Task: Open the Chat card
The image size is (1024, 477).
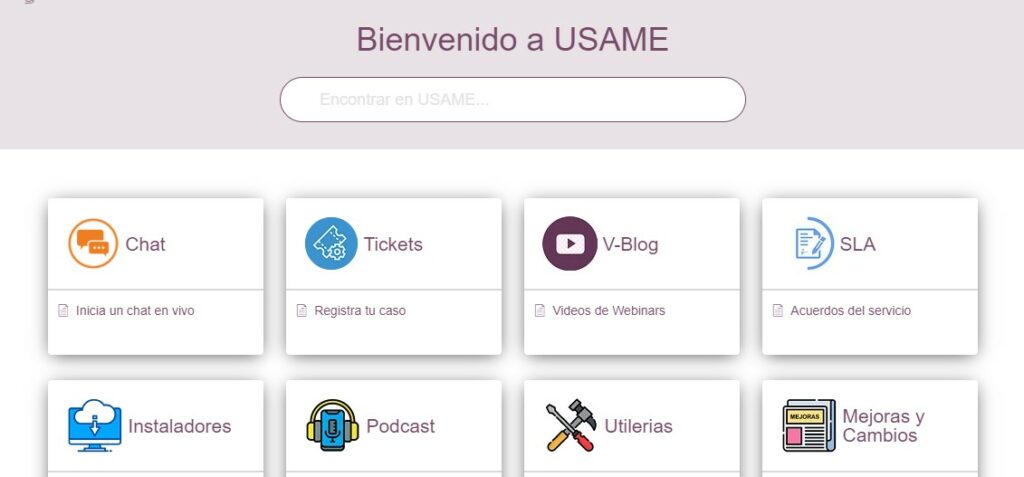Action: pos(145,244)
